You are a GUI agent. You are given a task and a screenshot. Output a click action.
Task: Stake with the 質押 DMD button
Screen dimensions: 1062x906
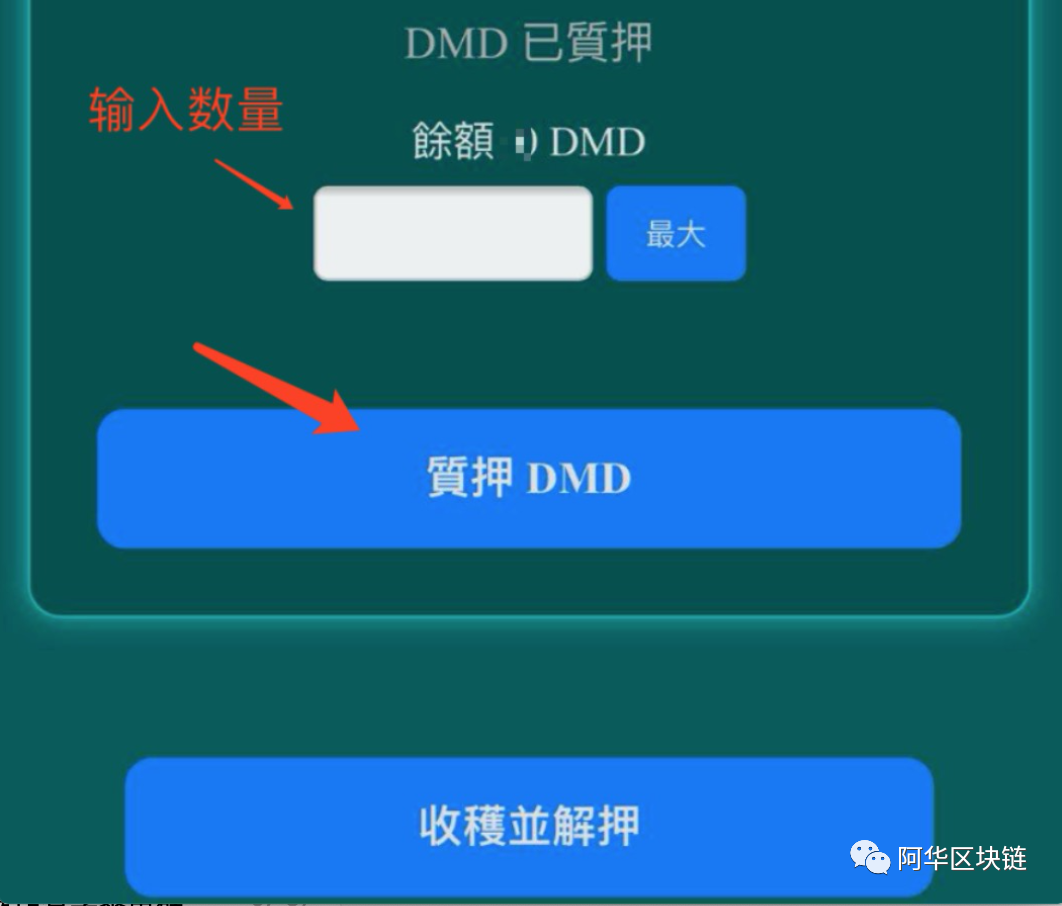click(x=528, y=478)
